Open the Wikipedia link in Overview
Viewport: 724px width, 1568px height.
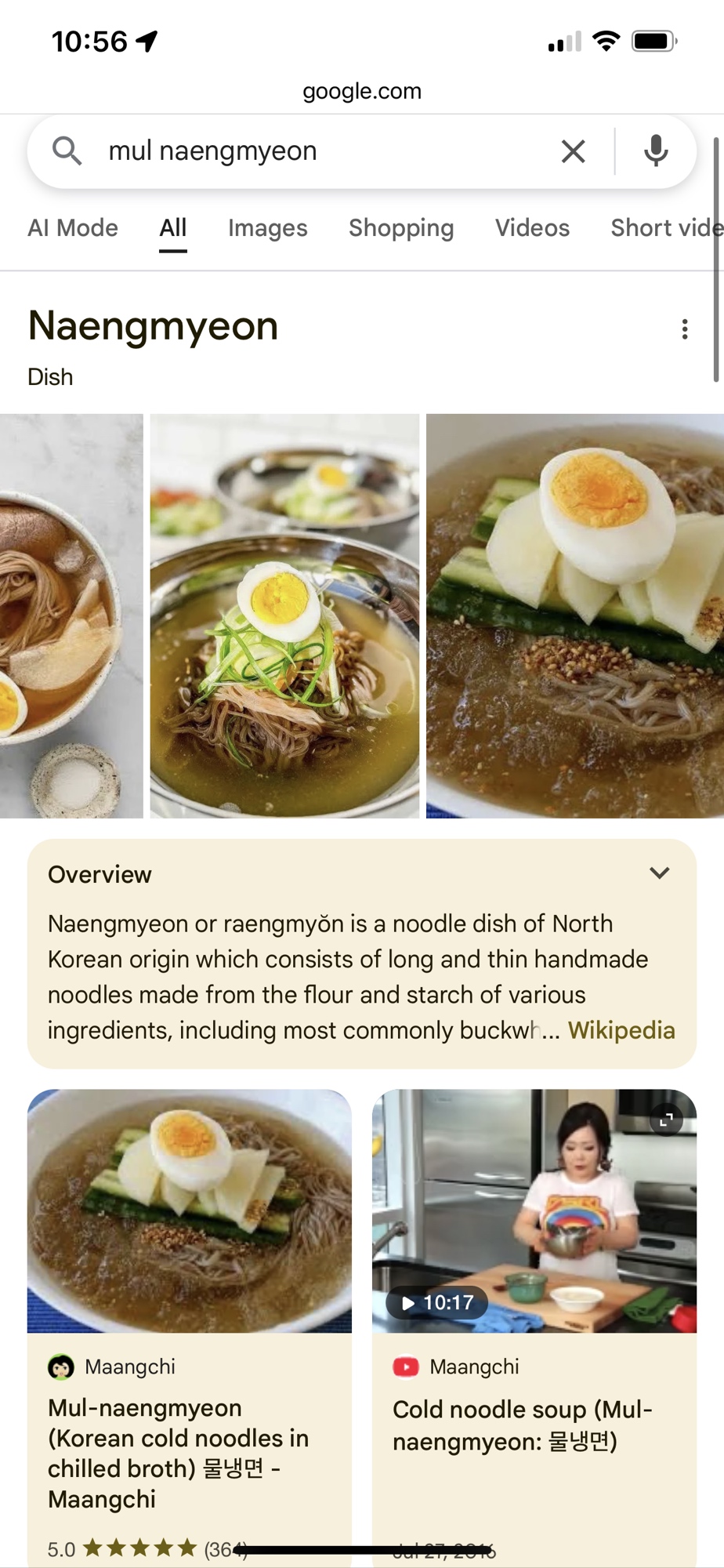click(621, 1030)
